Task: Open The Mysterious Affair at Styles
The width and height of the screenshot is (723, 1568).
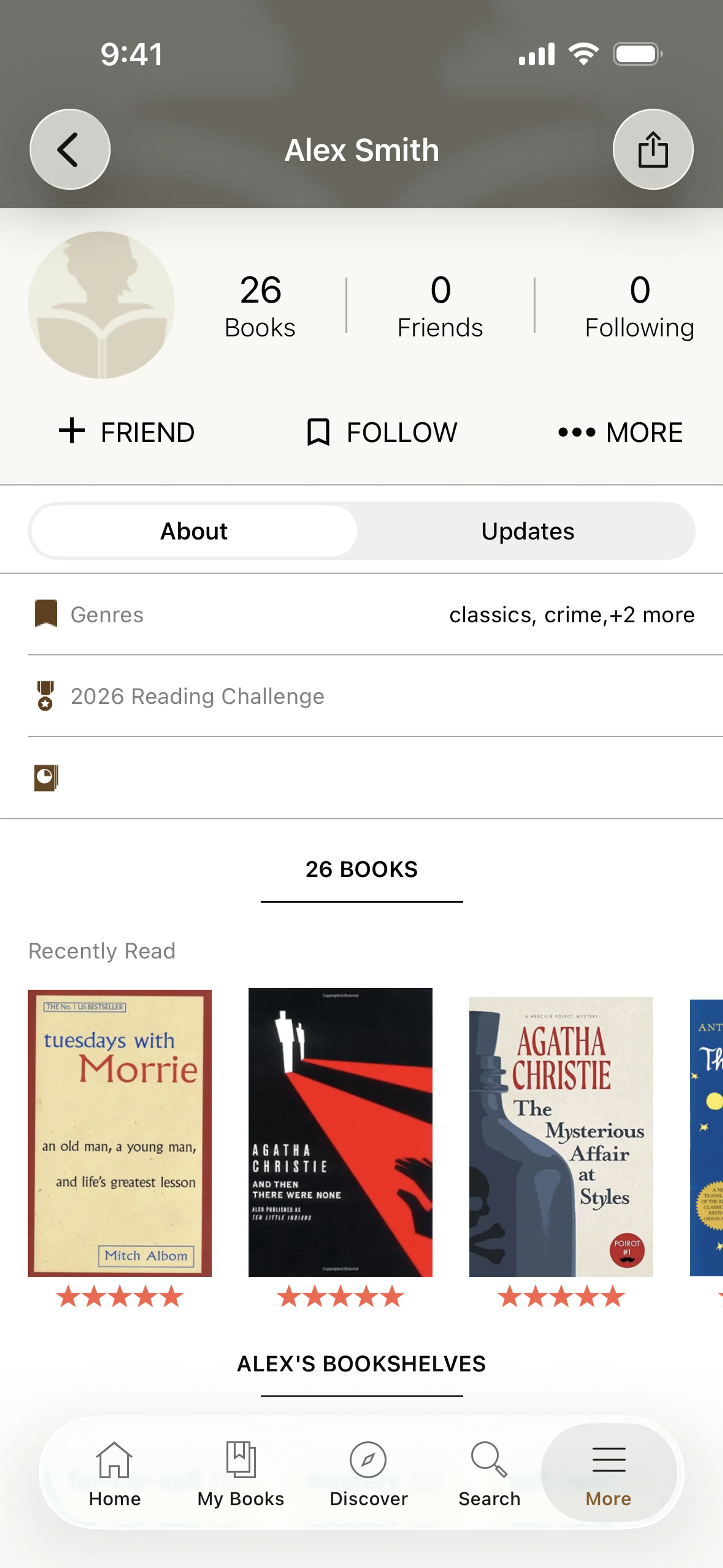Action: [x=561, y=1136]
